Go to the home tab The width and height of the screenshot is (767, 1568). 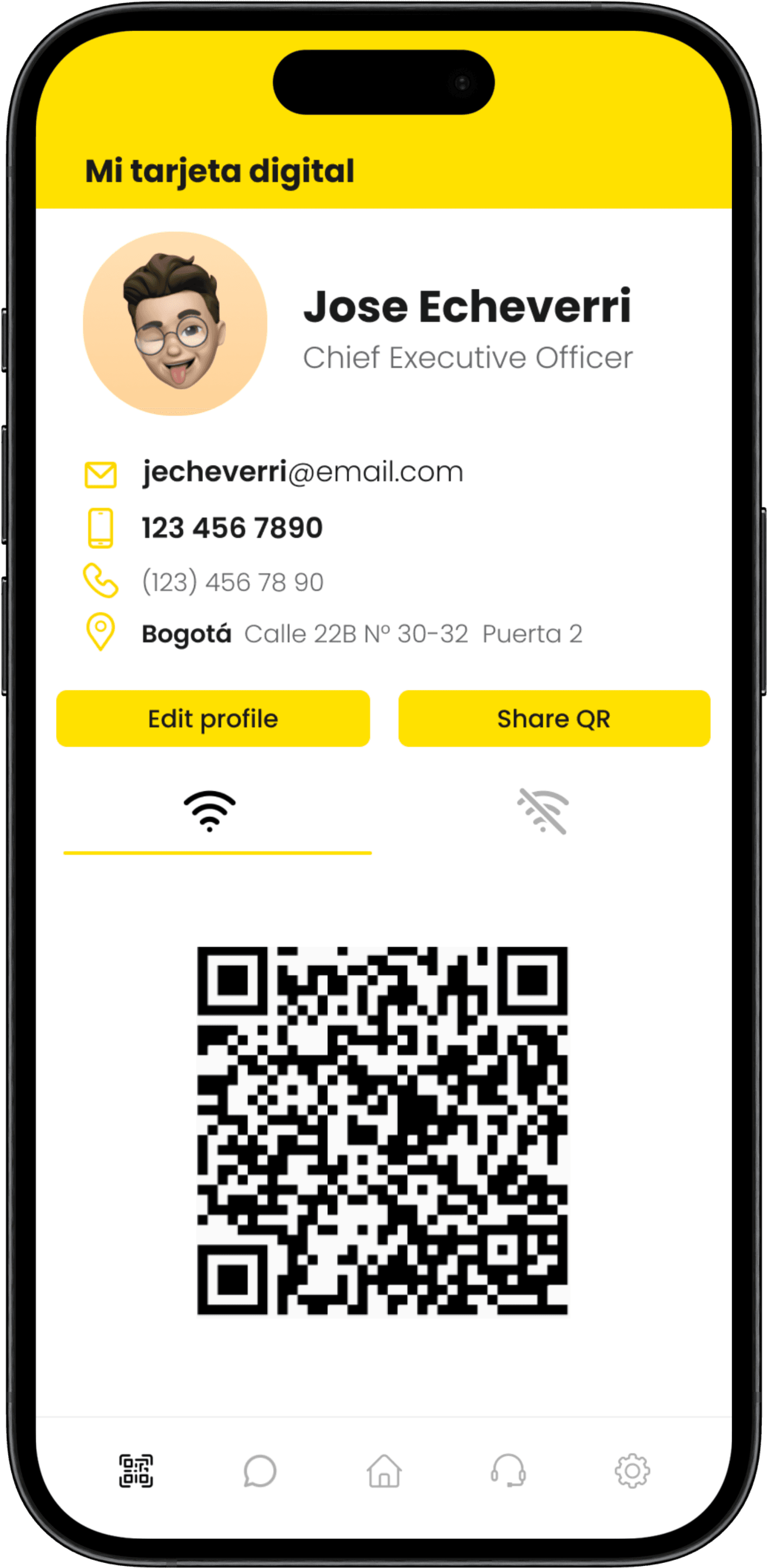coord(384,1471)
